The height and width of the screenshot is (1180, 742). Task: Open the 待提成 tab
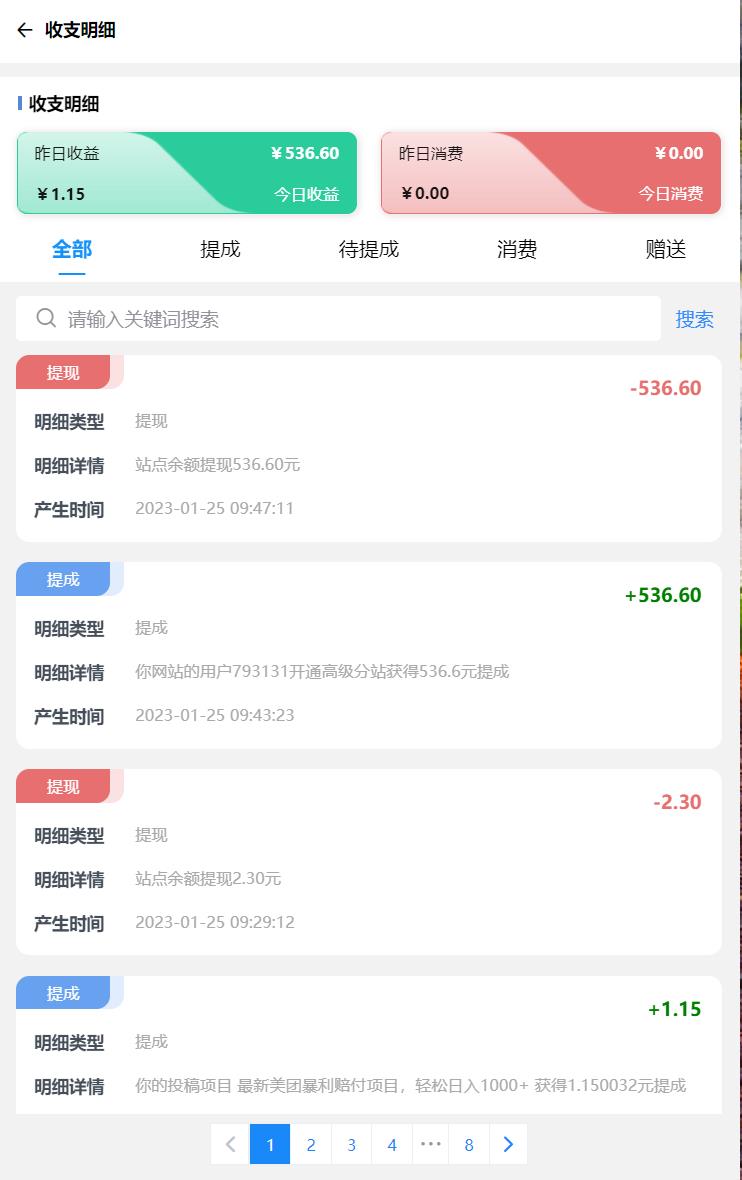369,250
